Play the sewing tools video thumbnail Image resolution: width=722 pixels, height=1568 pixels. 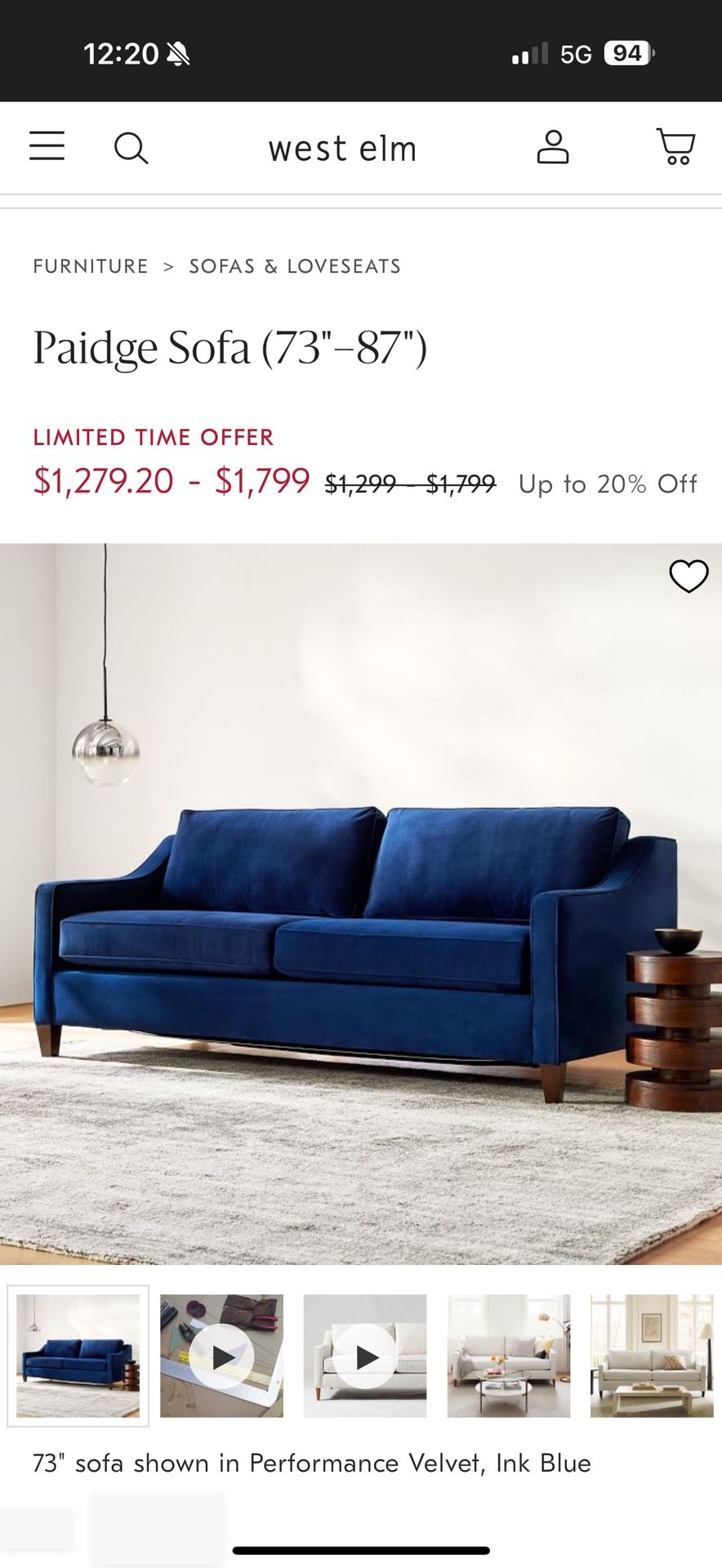[x=221, y=1356]
